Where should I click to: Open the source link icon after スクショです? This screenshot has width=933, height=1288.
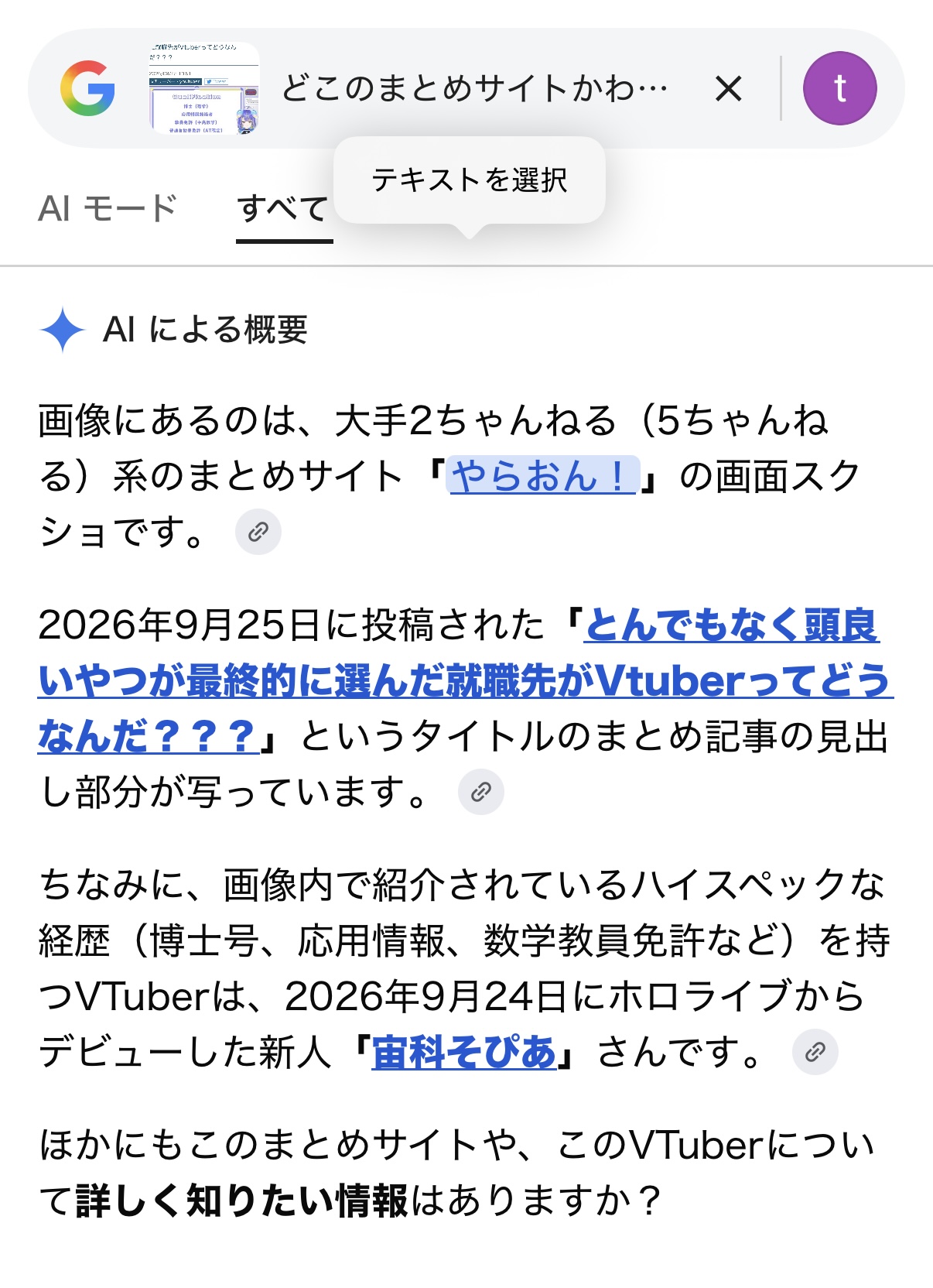coord(258,532)
